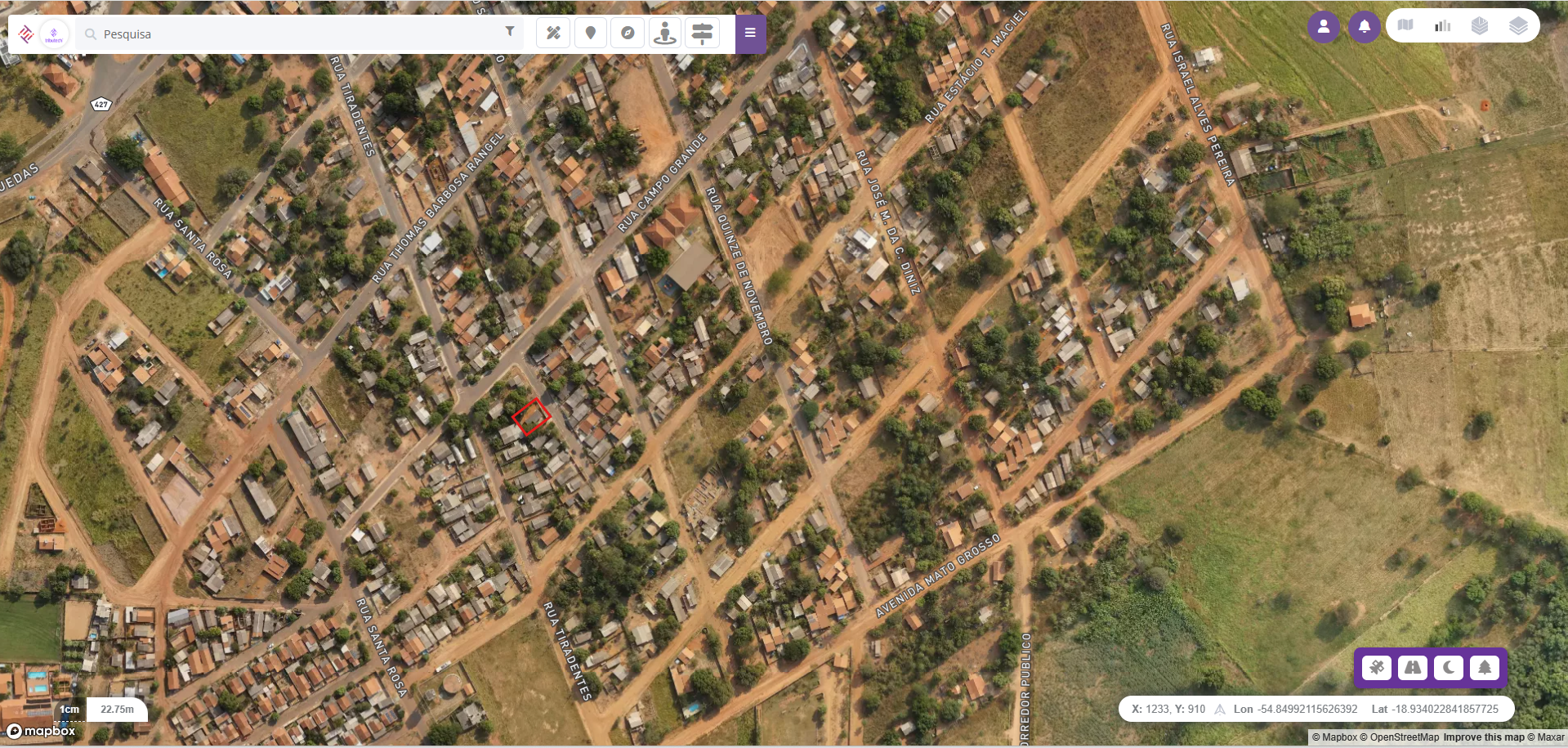The width and height of the screenshot is (1568, 748).
Task: Tap the tributech logo button
Action: [54, 34]
